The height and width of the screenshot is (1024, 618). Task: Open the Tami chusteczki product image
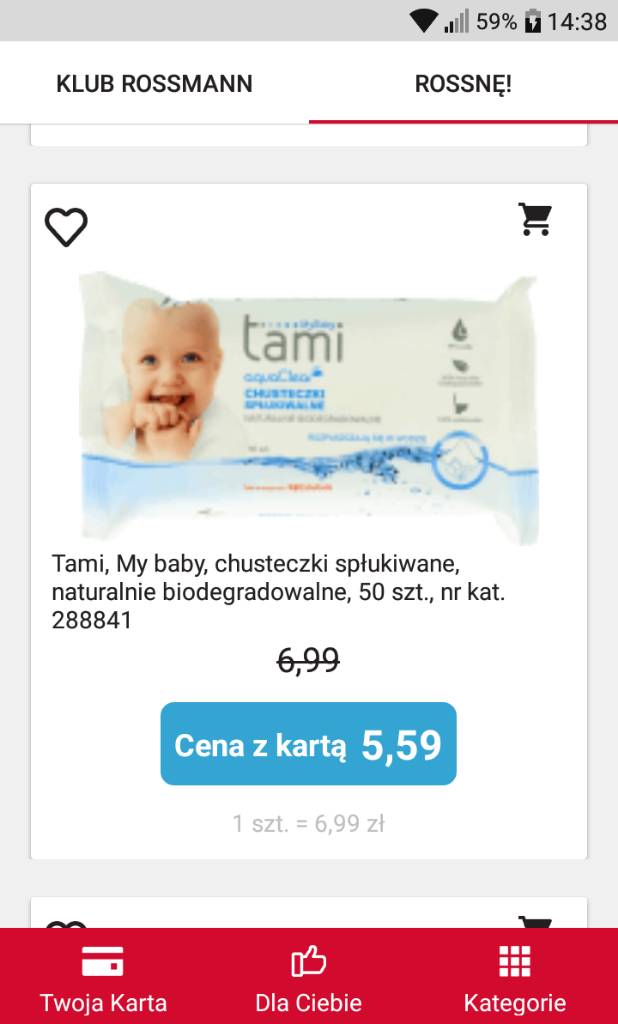click(x=308, y=405)
